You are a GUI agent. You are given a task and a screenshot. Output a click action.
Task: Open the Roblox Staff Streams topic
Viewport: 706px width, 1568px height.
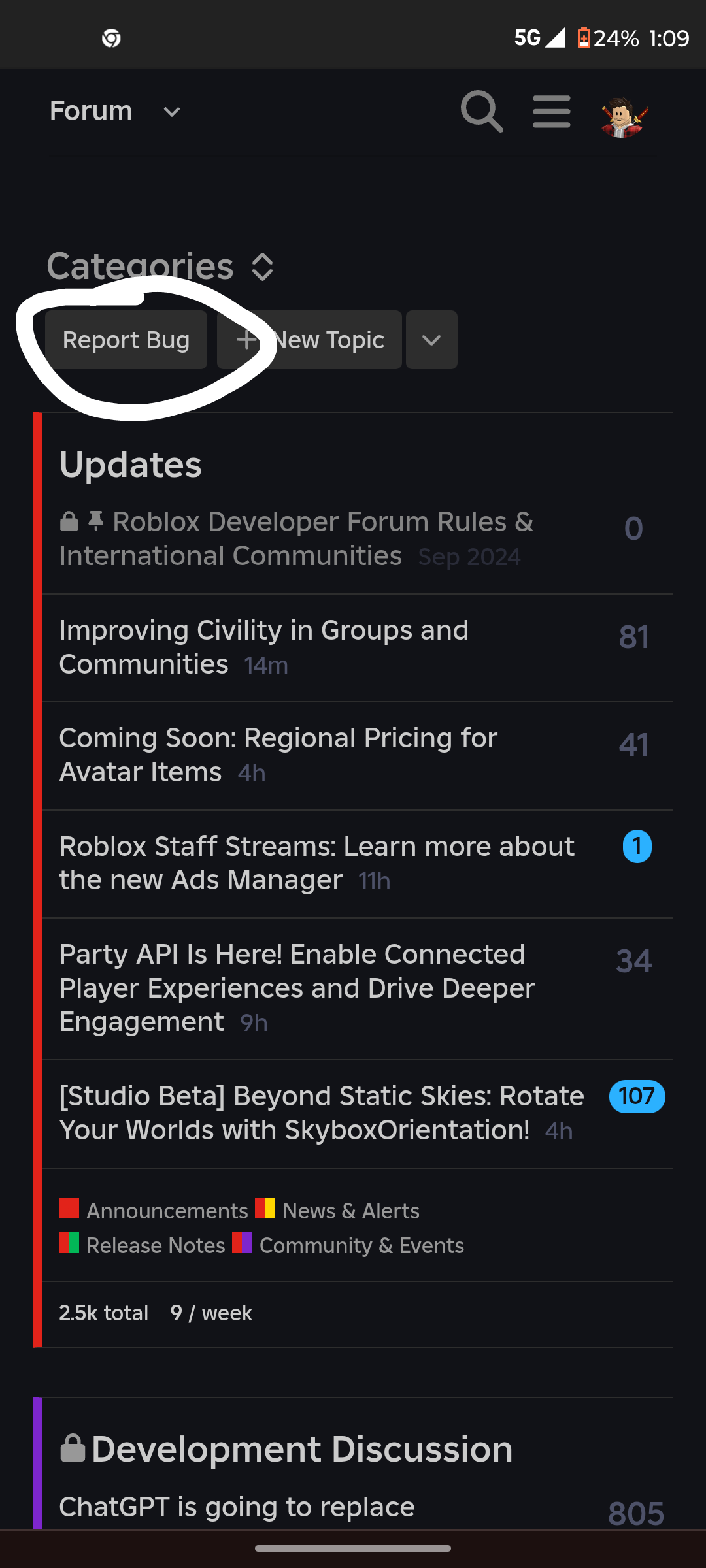click(317, 863)
